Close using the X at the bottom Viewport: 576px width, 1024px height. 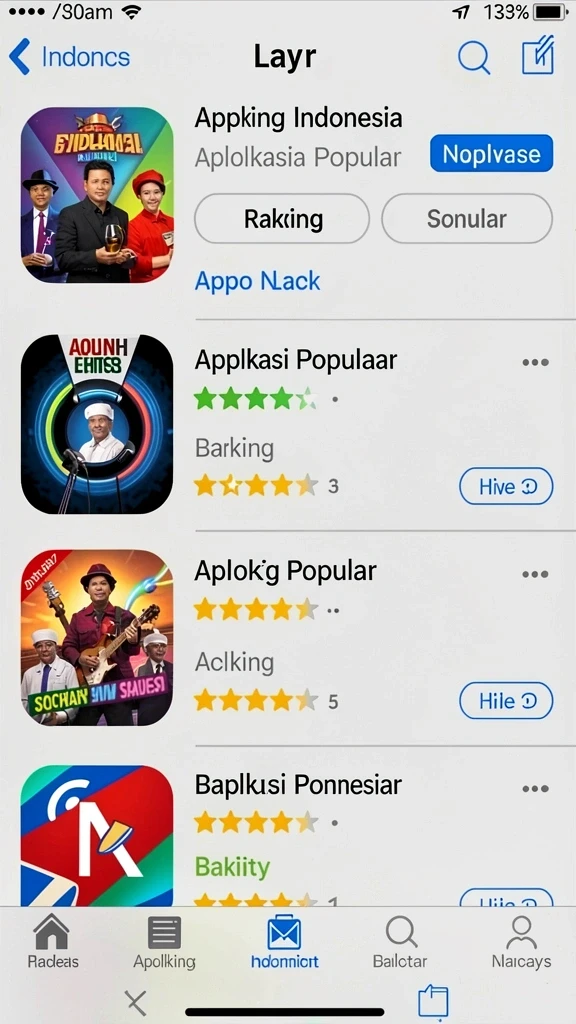point(135,1002)
